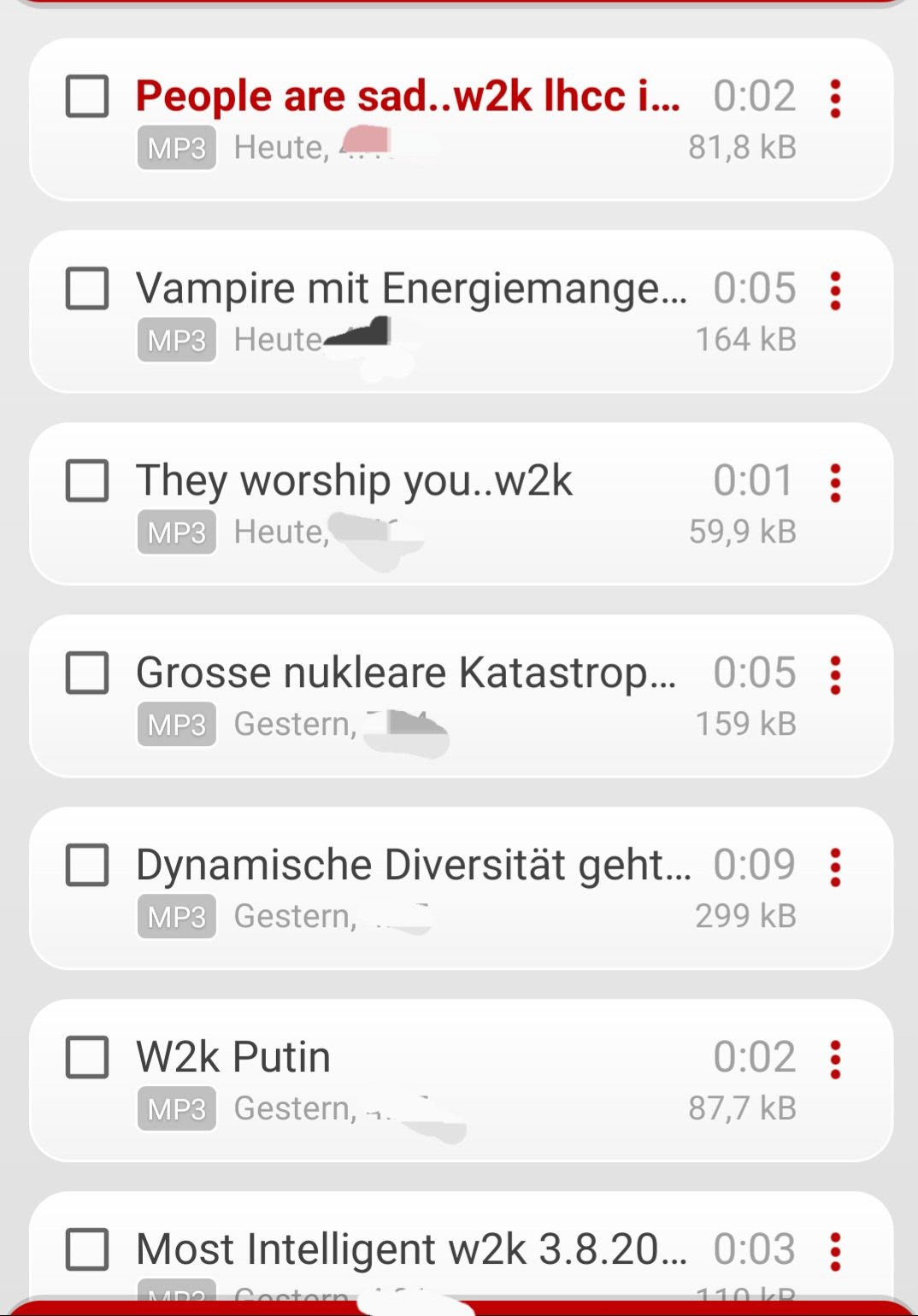Open more options for 'People are sad..w2k'
918x1316 pixels.
tap(835, 98)
